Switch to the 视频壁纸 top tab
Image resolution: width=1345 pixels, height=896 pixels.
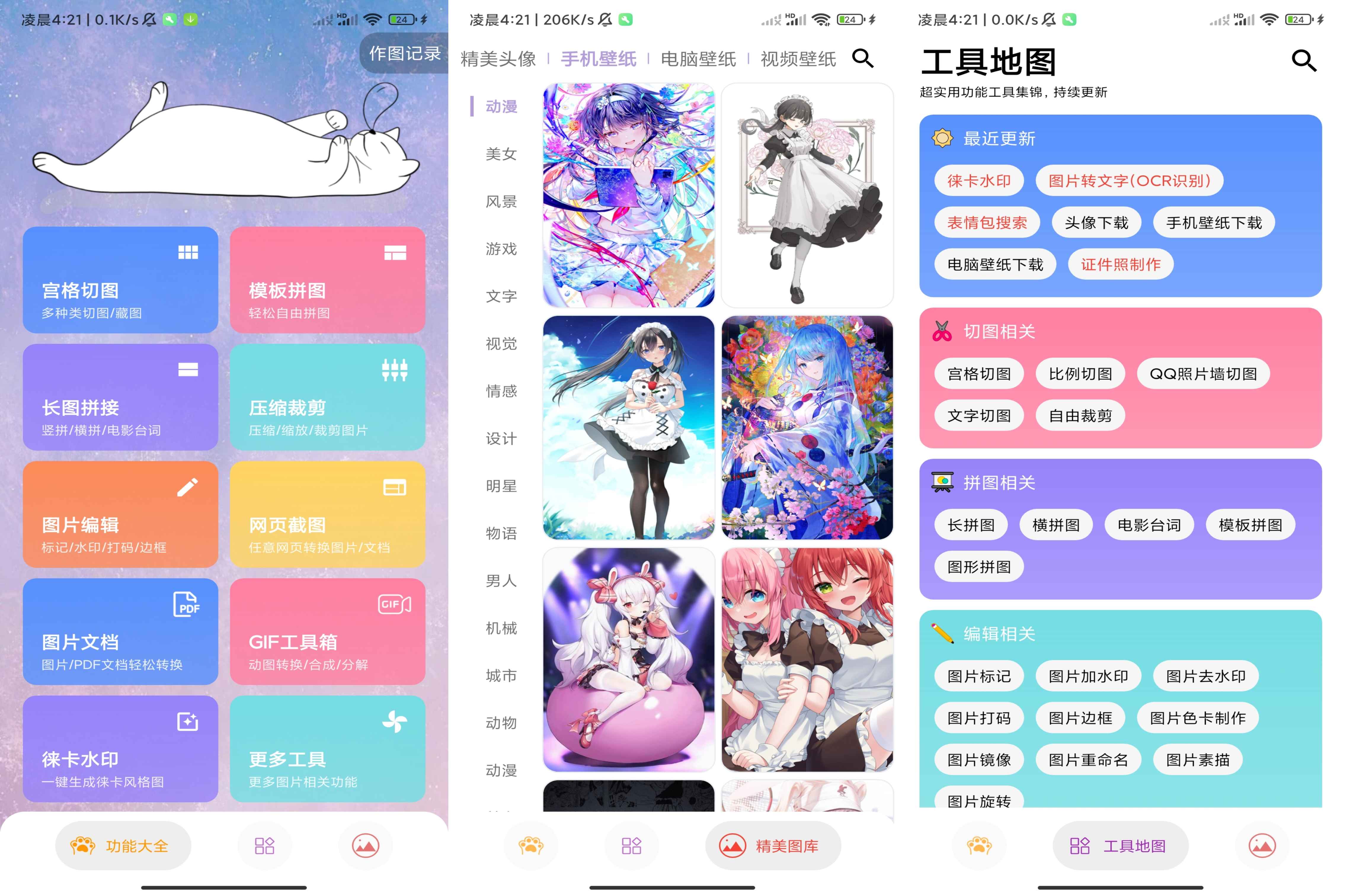(x=798, y=59)
